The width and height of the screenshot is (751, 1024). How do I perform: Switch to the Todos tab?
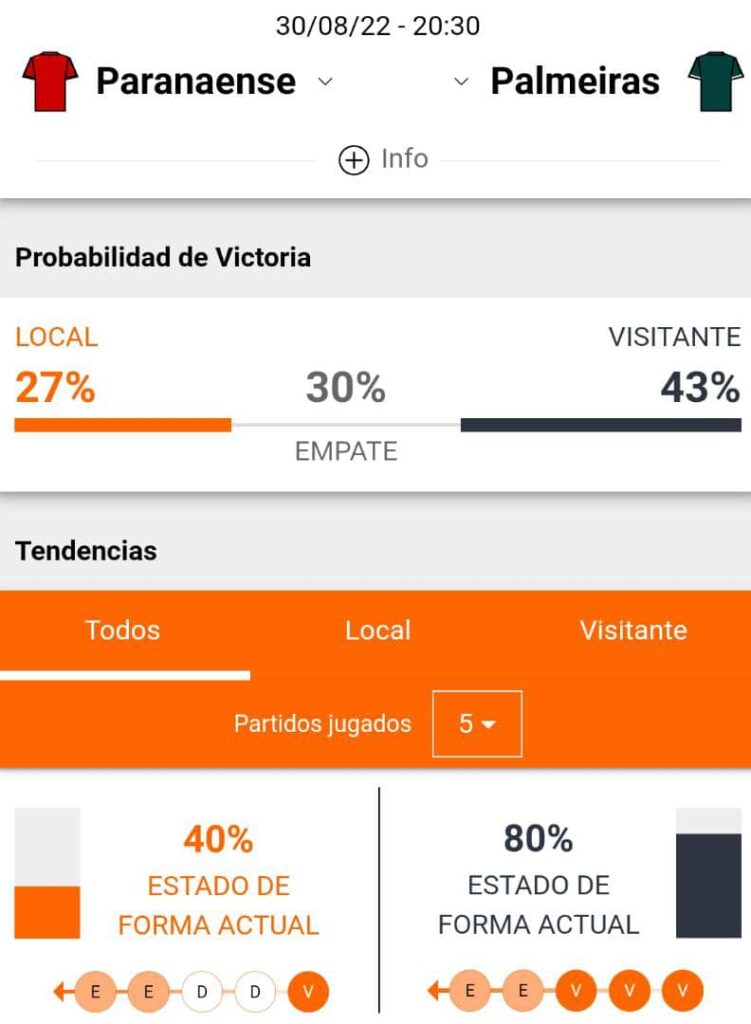pyautogui.click(x=122, y=630)
